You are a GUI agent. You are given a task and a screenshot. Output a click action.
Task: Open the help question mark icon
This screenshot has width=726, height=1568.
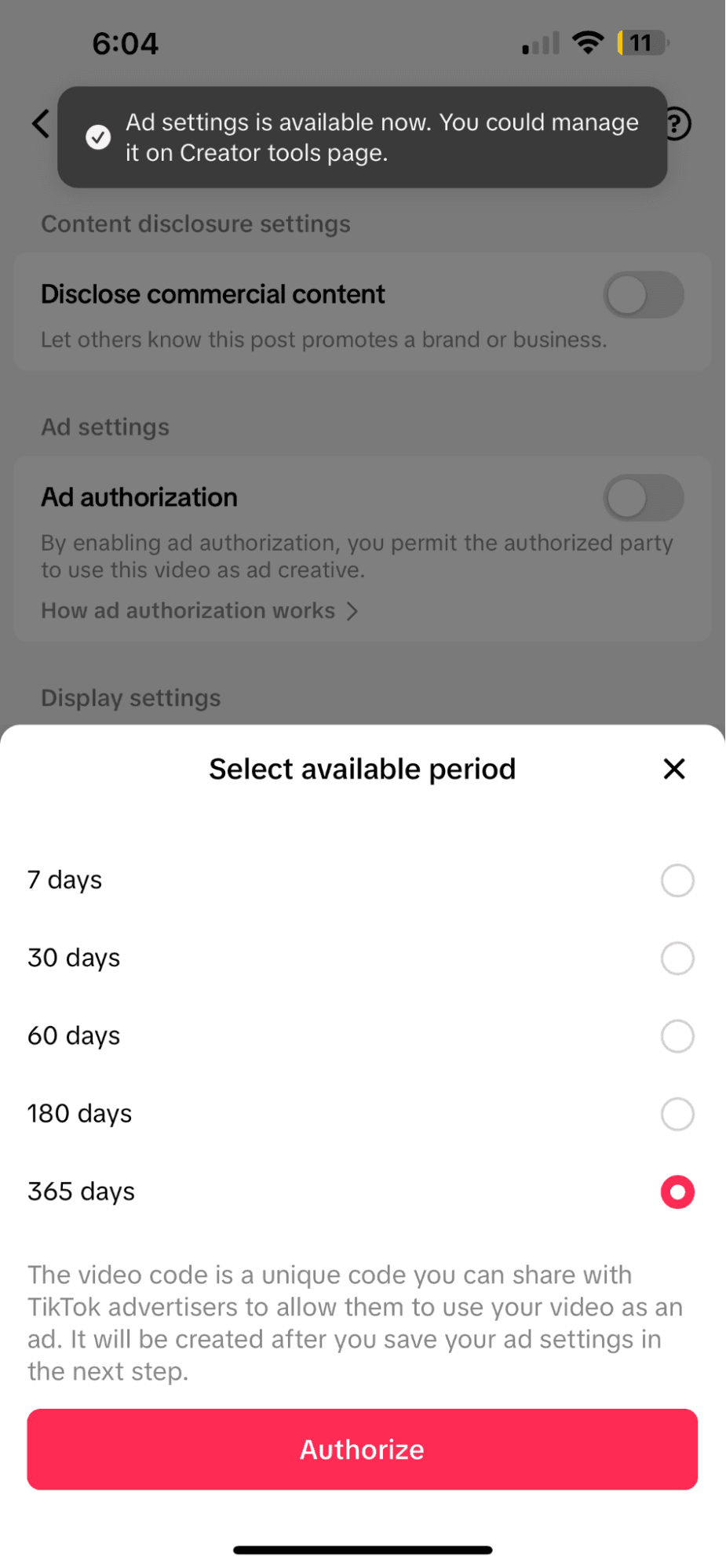tap(678, 123)
